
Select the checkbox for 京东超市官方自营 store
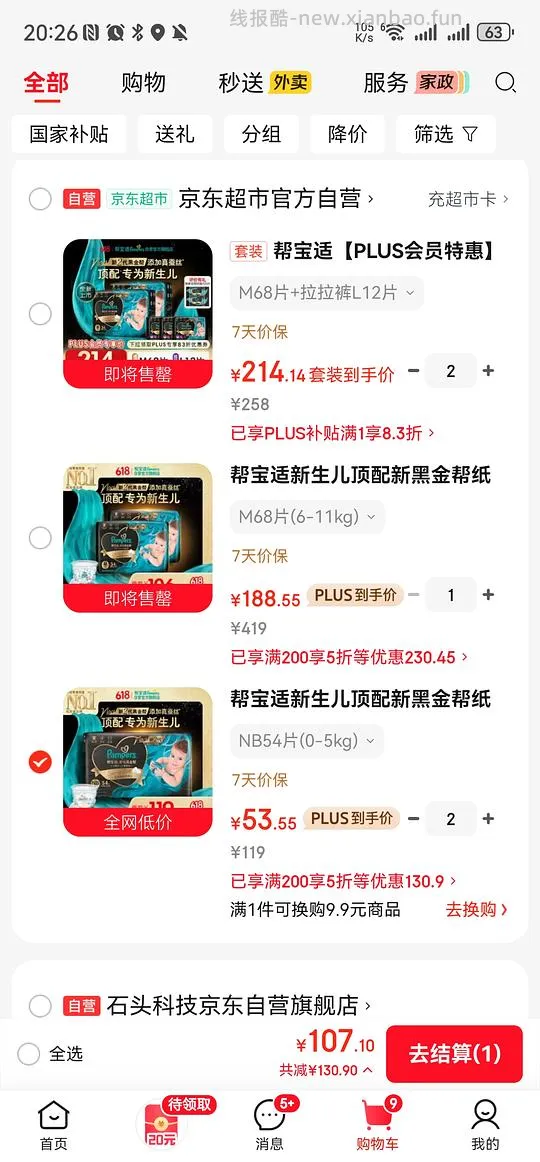(40, 199)
